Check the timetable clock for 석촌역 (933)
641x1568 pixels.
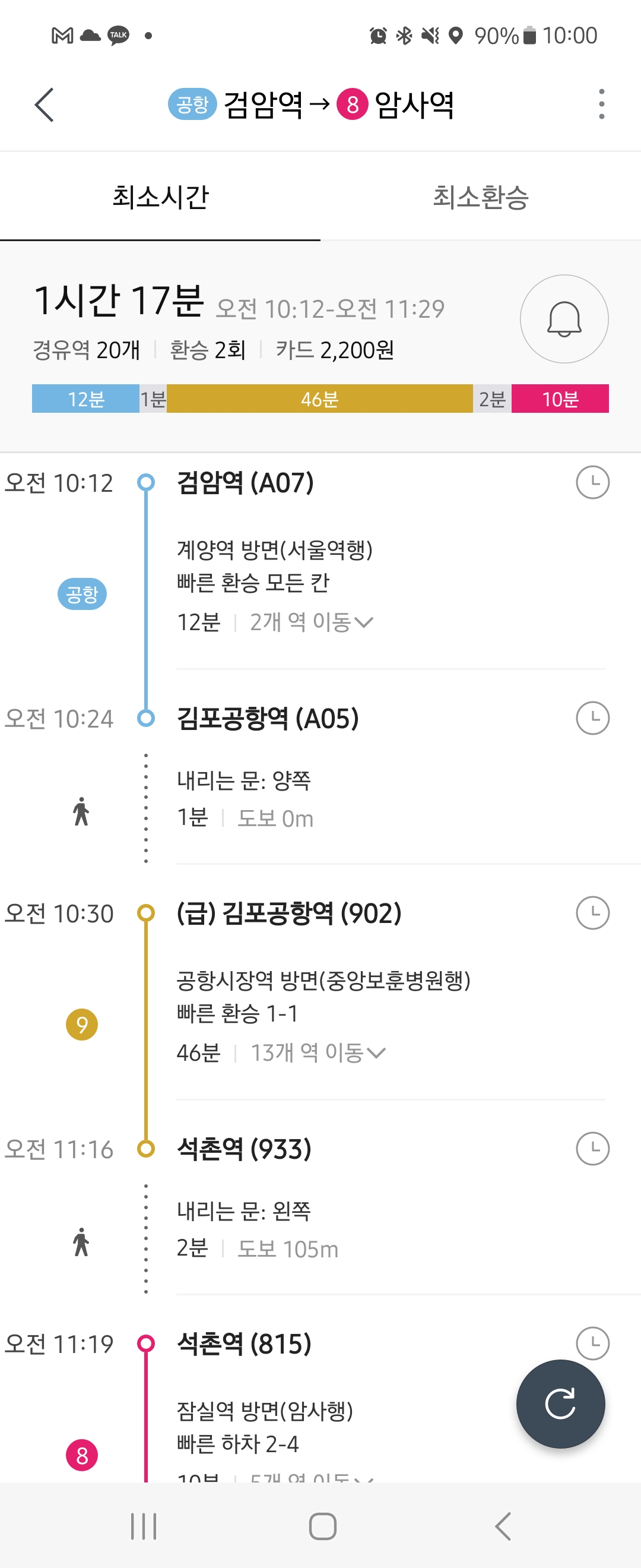tap(592, 1149)
